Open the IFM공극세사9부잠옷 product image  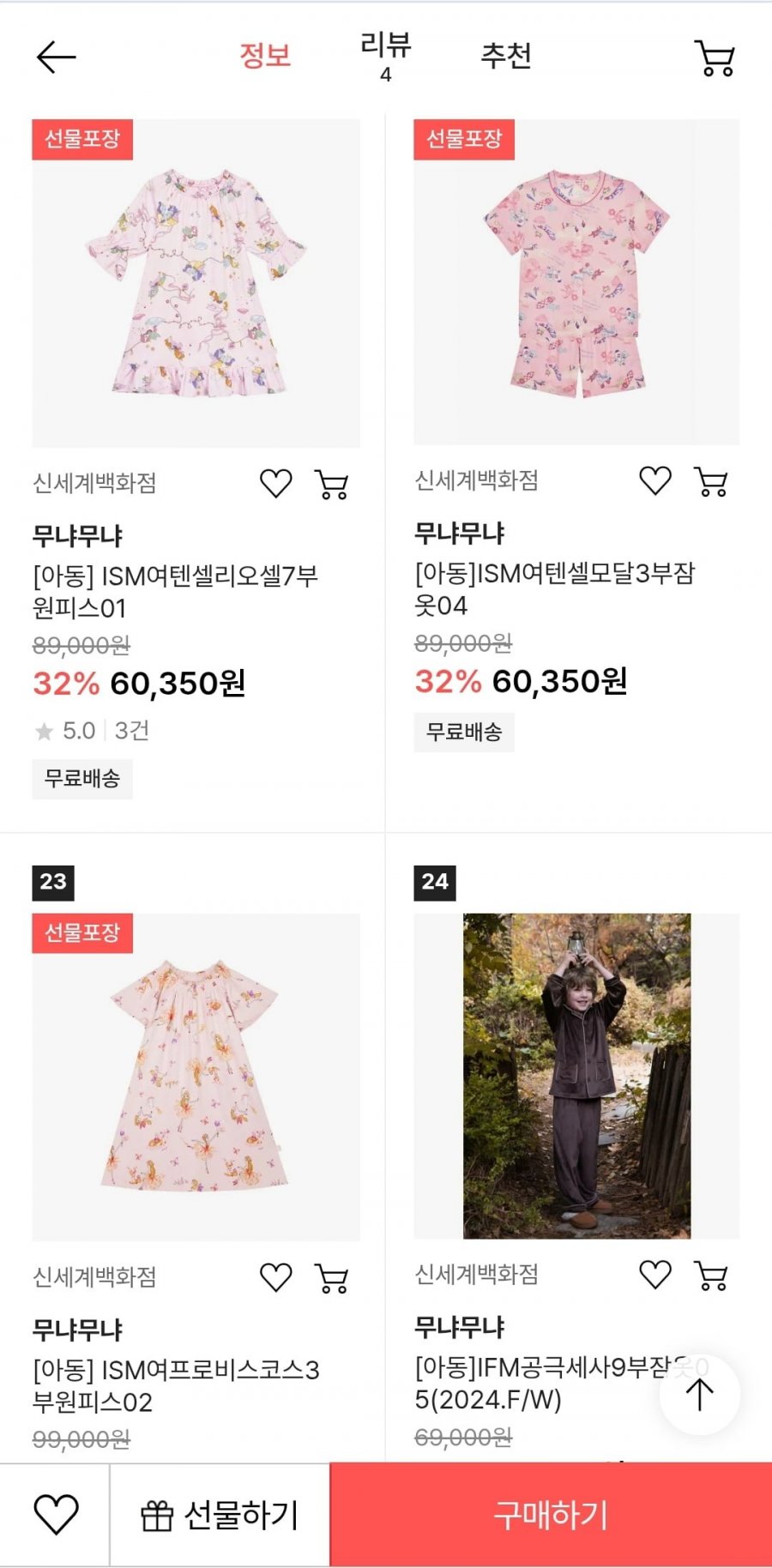click(x=576, y=1076)
